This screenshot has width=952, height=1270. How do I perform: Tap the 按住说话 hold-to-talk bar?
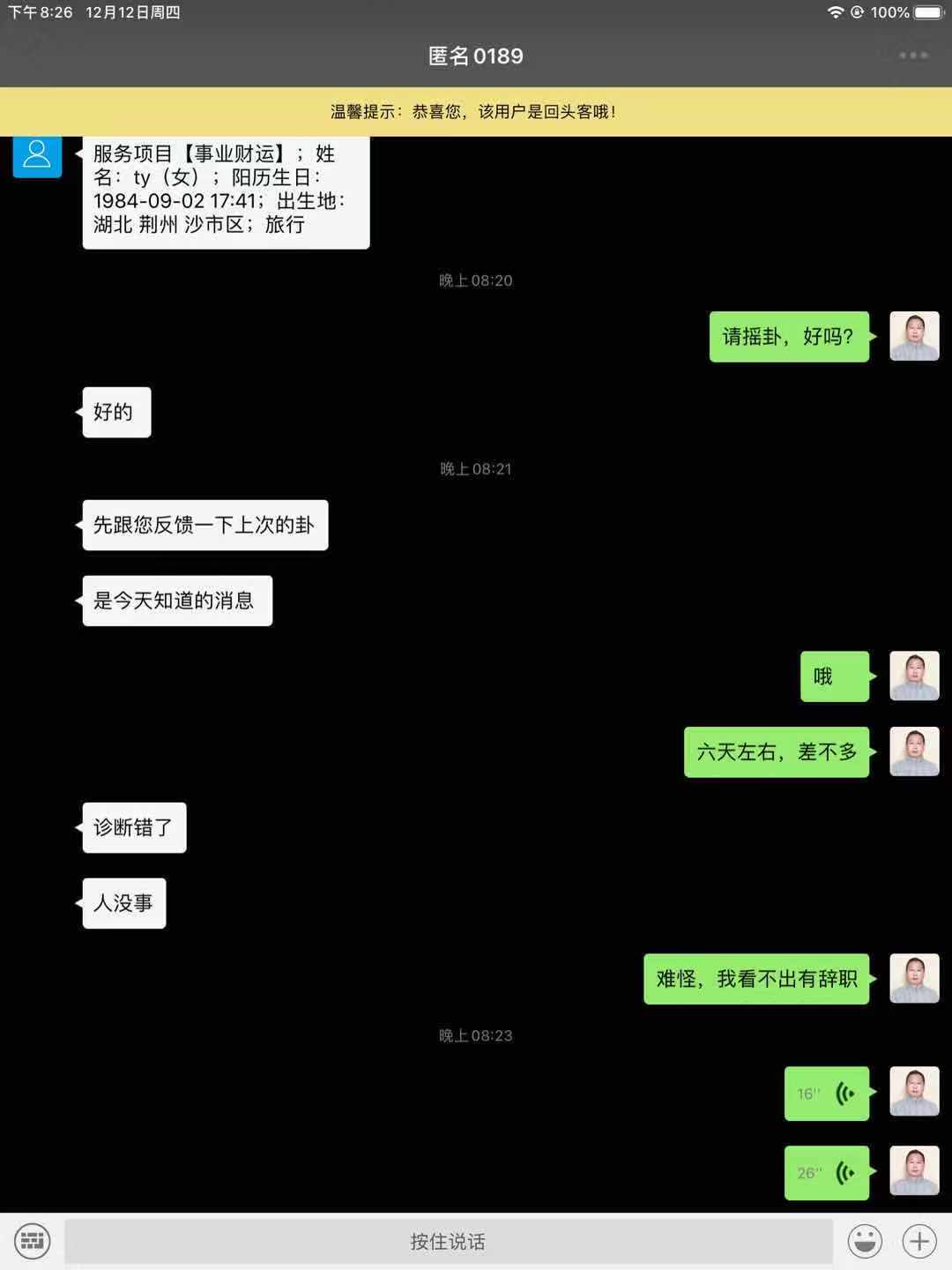coord(448,1241)
